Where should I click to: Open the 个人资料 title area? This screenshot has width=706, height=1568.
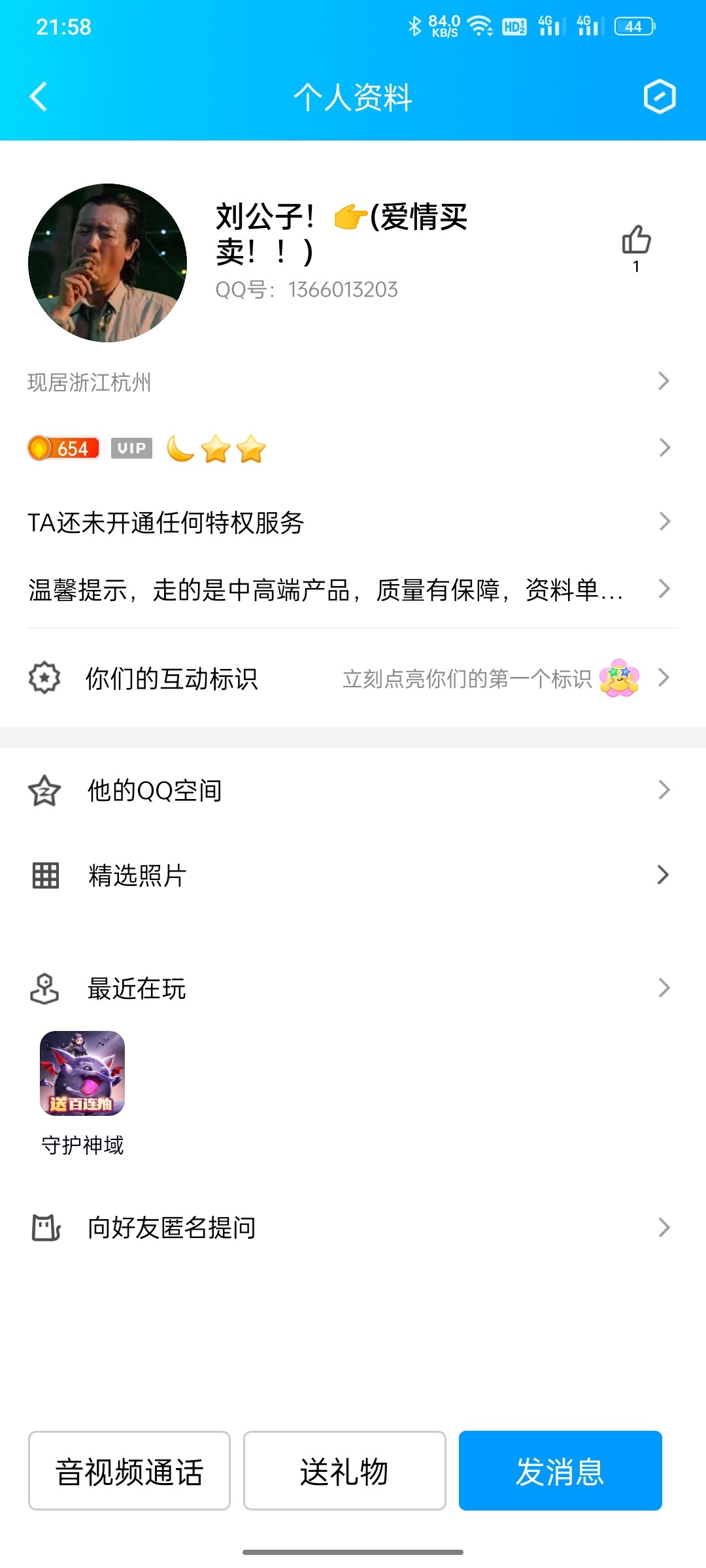[x=353, y=98]
